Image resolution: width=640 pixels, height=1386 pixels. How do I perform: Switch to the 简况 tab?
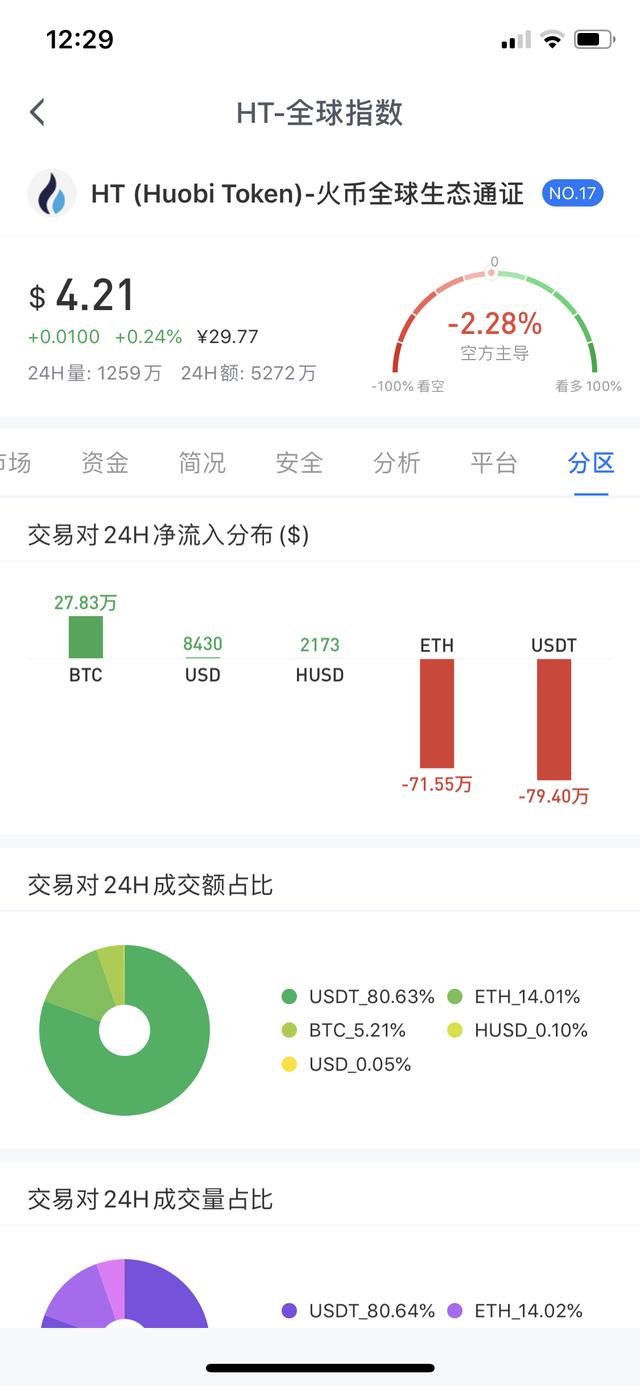click(x=202, y=463)
